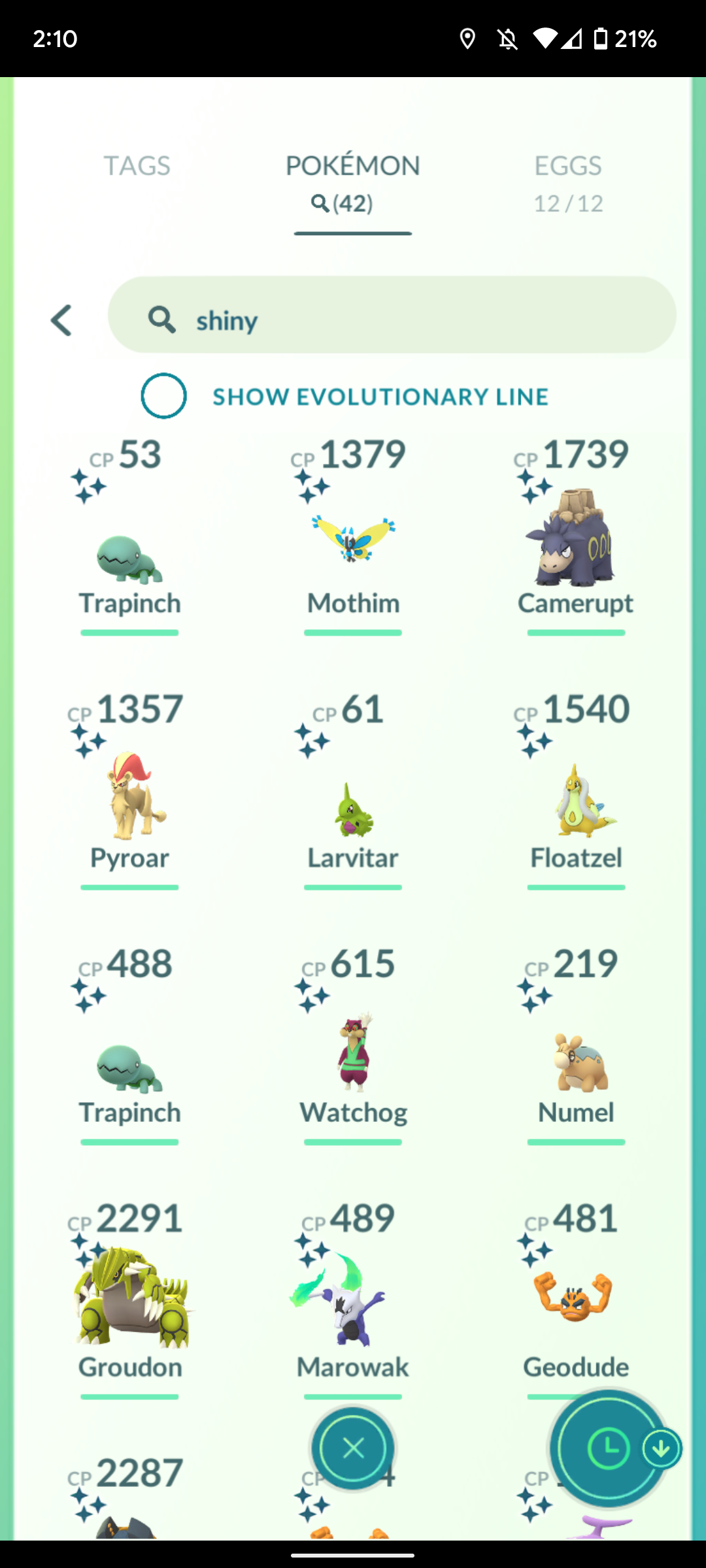706x1568 pixels.
Task: View Watchog's page
Action: click(x=353, y=1045)
